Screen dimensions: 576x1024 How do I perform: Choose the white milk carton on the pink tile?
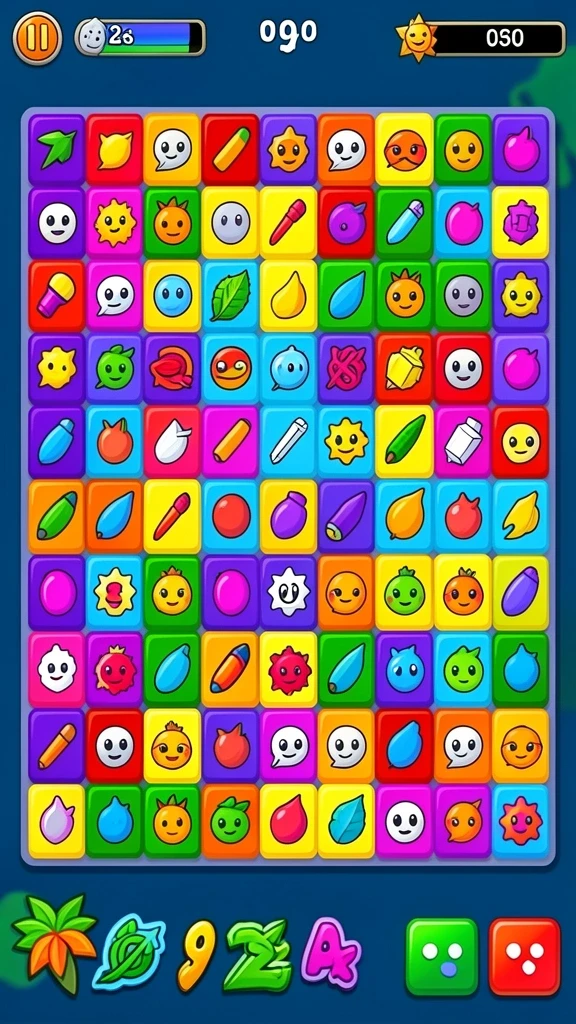462,441
